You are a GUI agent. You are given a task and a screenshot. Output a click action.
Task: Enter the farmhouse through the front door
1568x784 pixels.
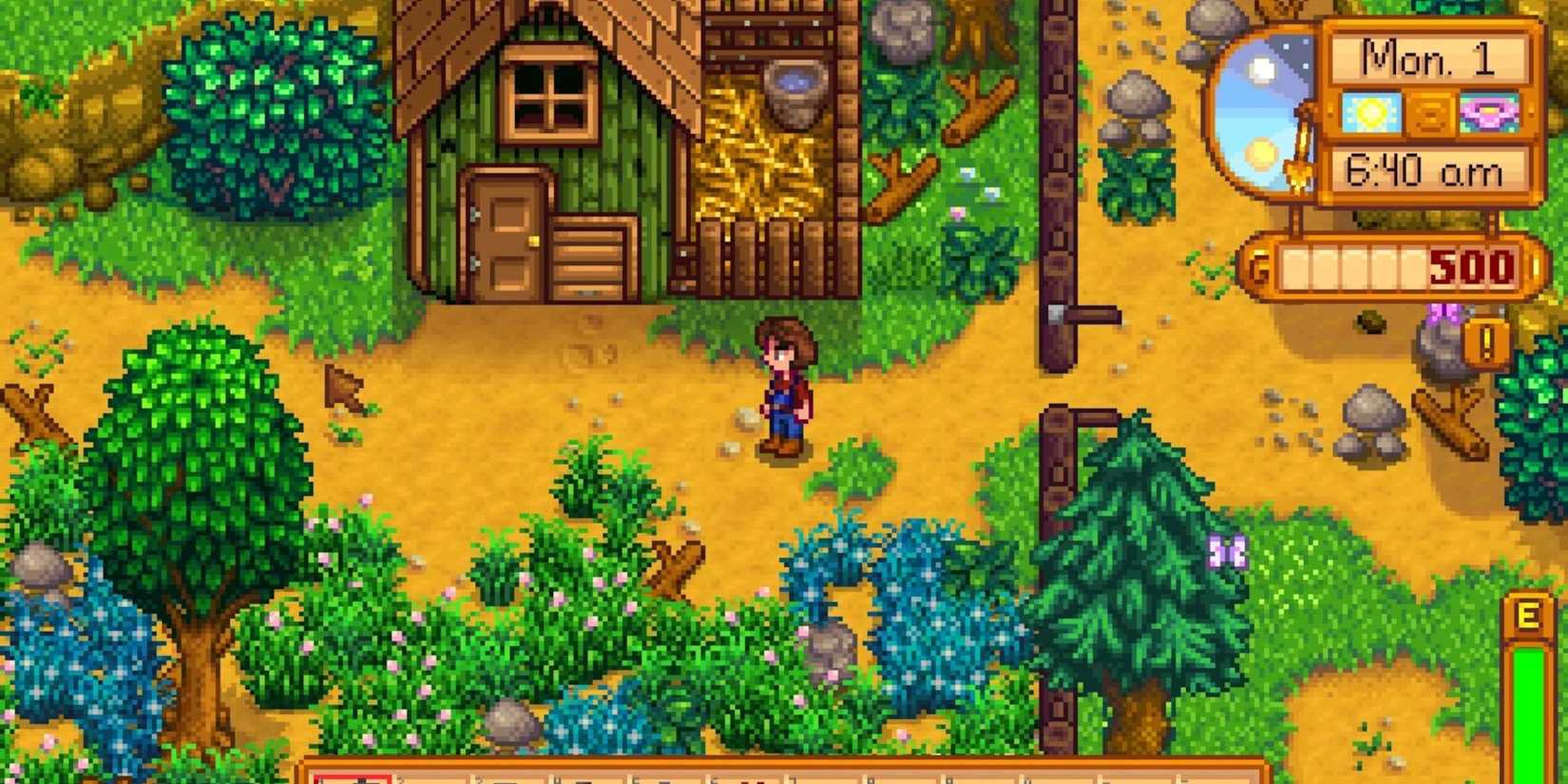(x=505, y=238)
